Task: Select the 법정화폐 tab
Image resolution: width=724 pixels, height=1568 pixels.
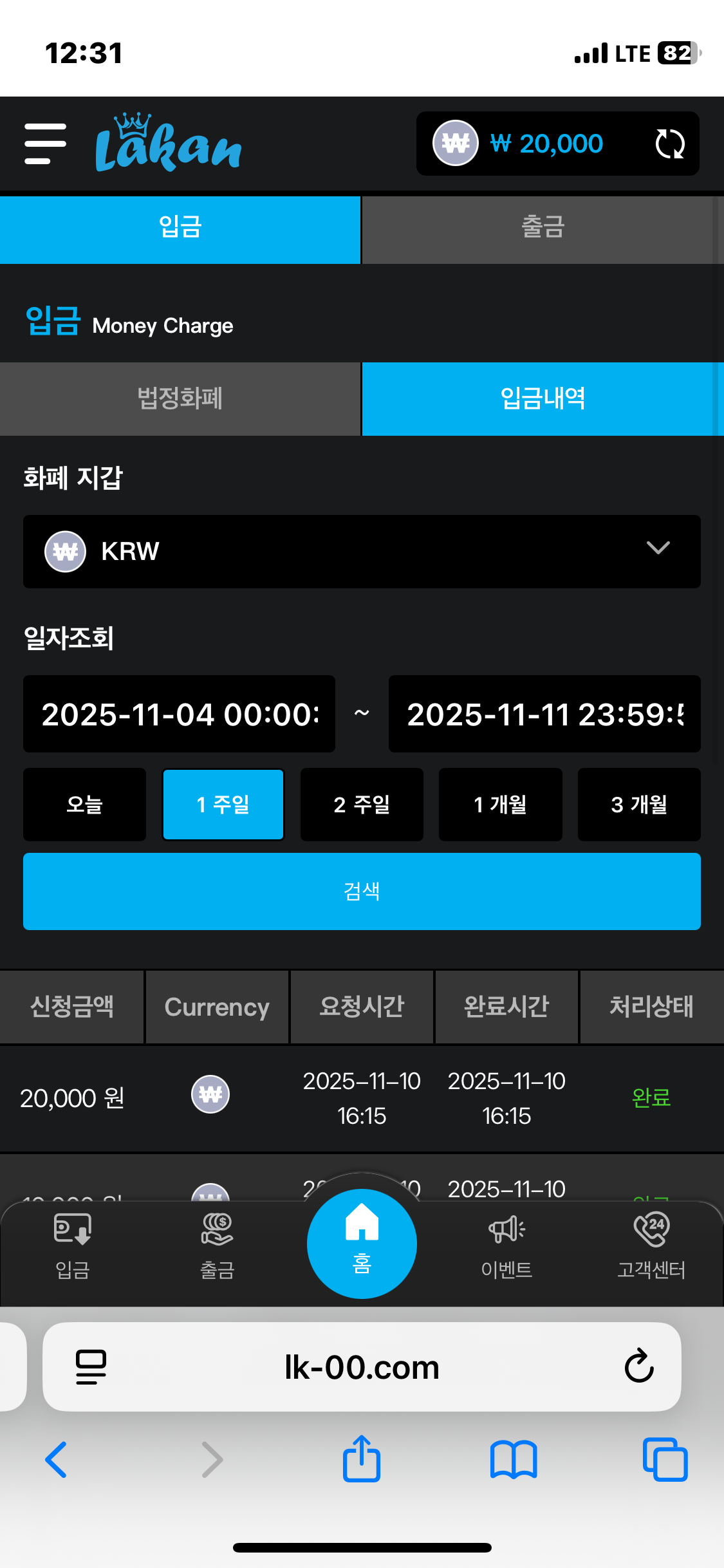Action: tap(180, 398)
